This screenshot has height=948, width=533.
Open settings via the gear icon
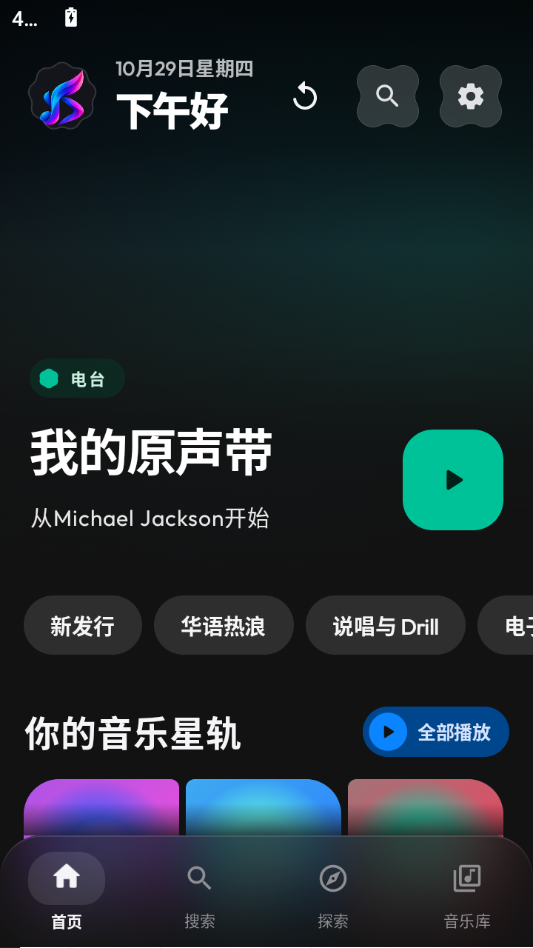click(x=471, y=96)
